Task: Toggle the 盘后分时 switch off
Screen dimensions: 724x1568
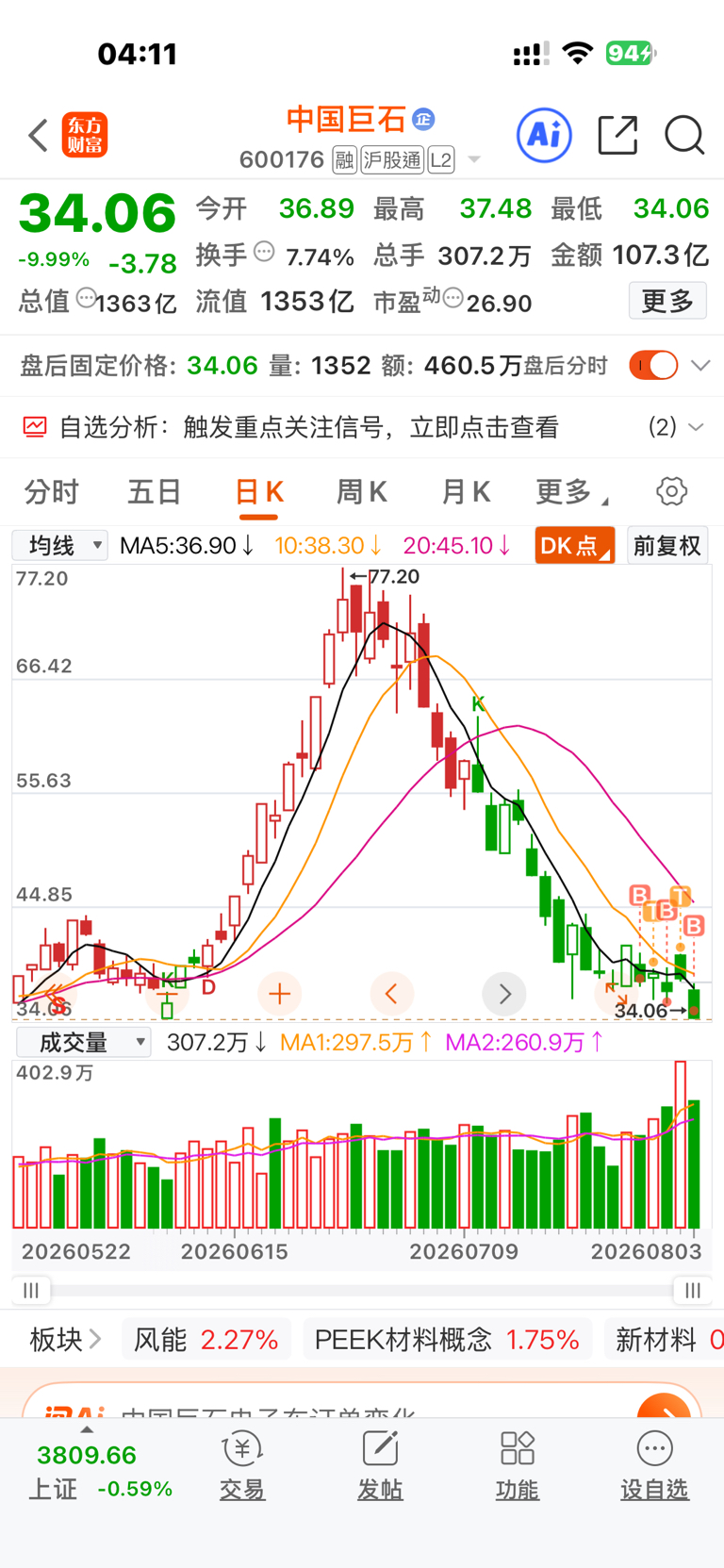Action: tap(654, 365)
